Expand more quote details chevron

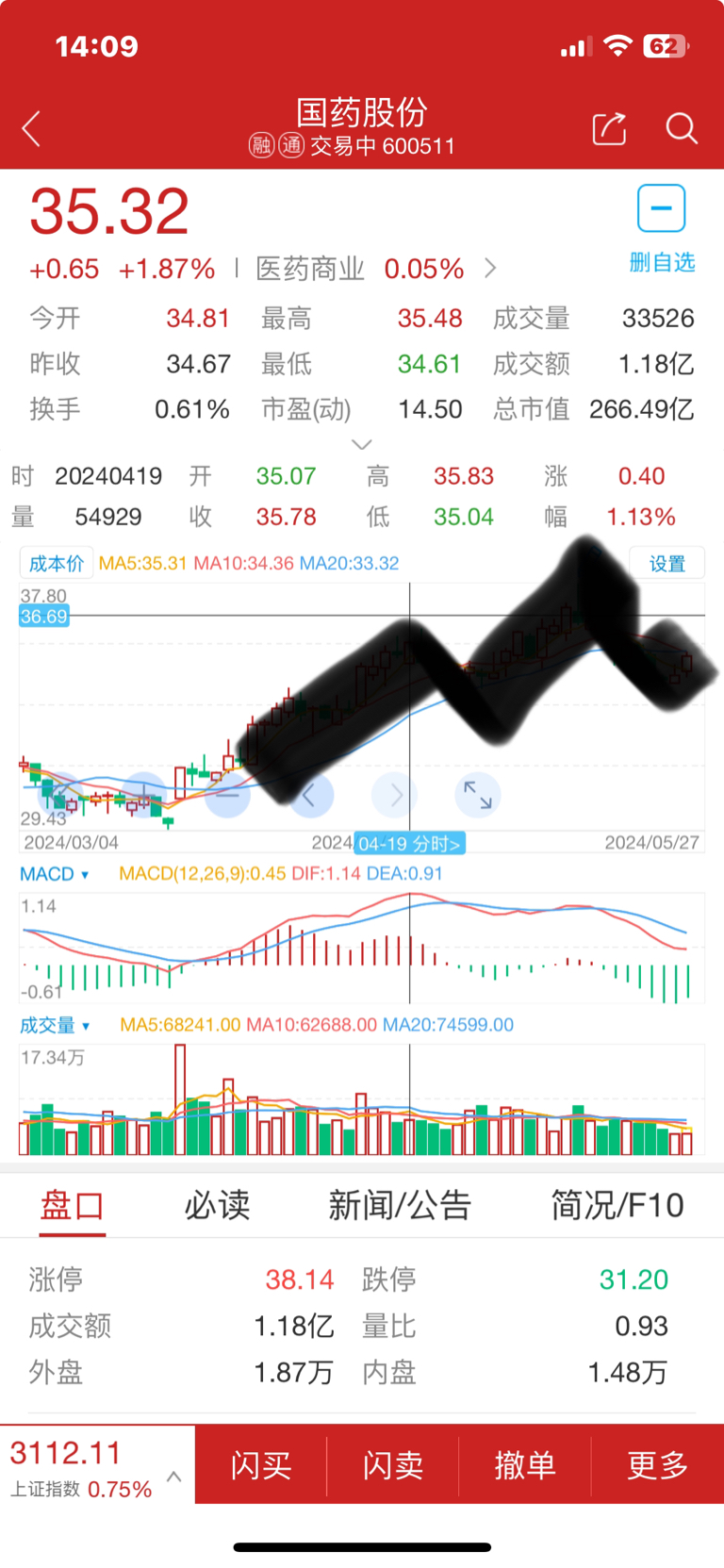click(362, 444)
